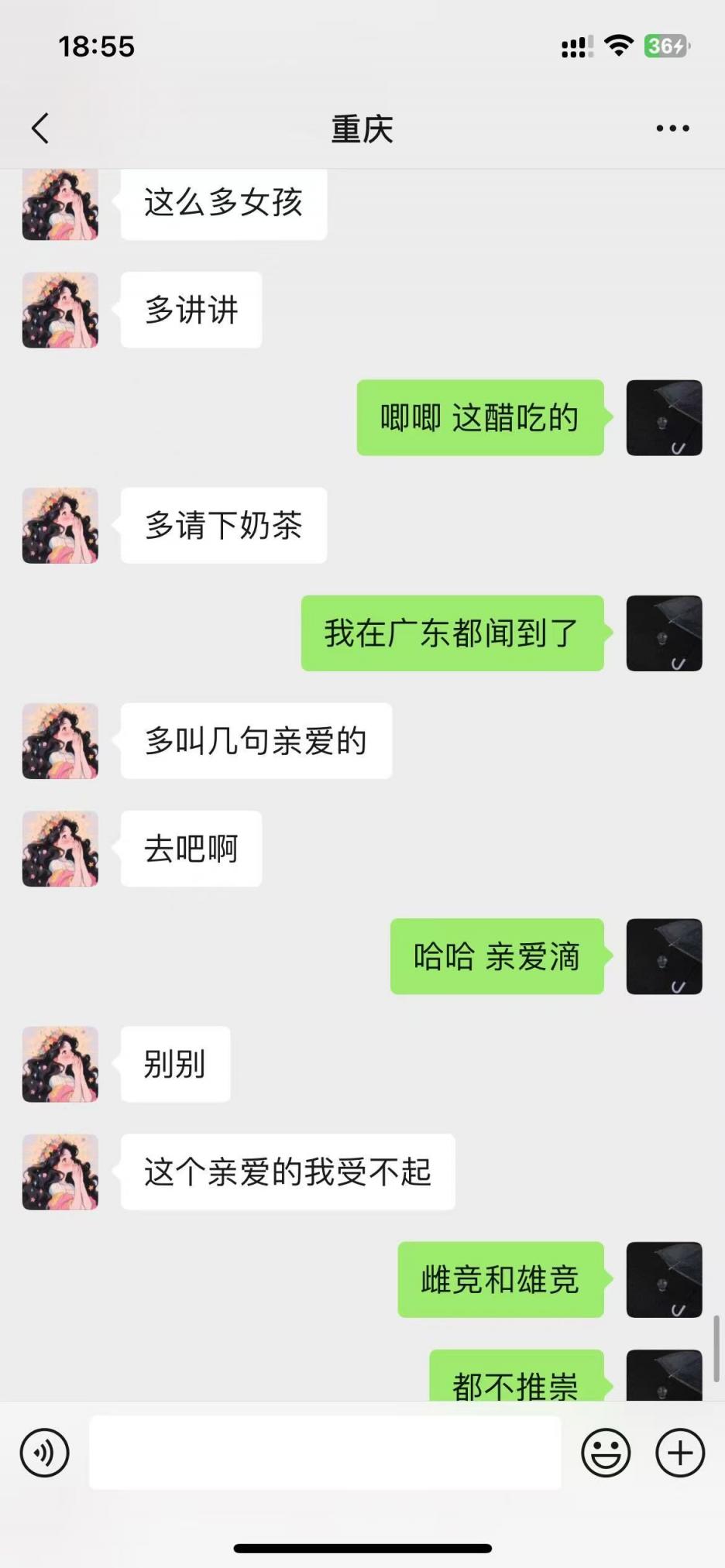Go back from the 重庆 chat
725x1568 pixels.
[x=41, y=129]
